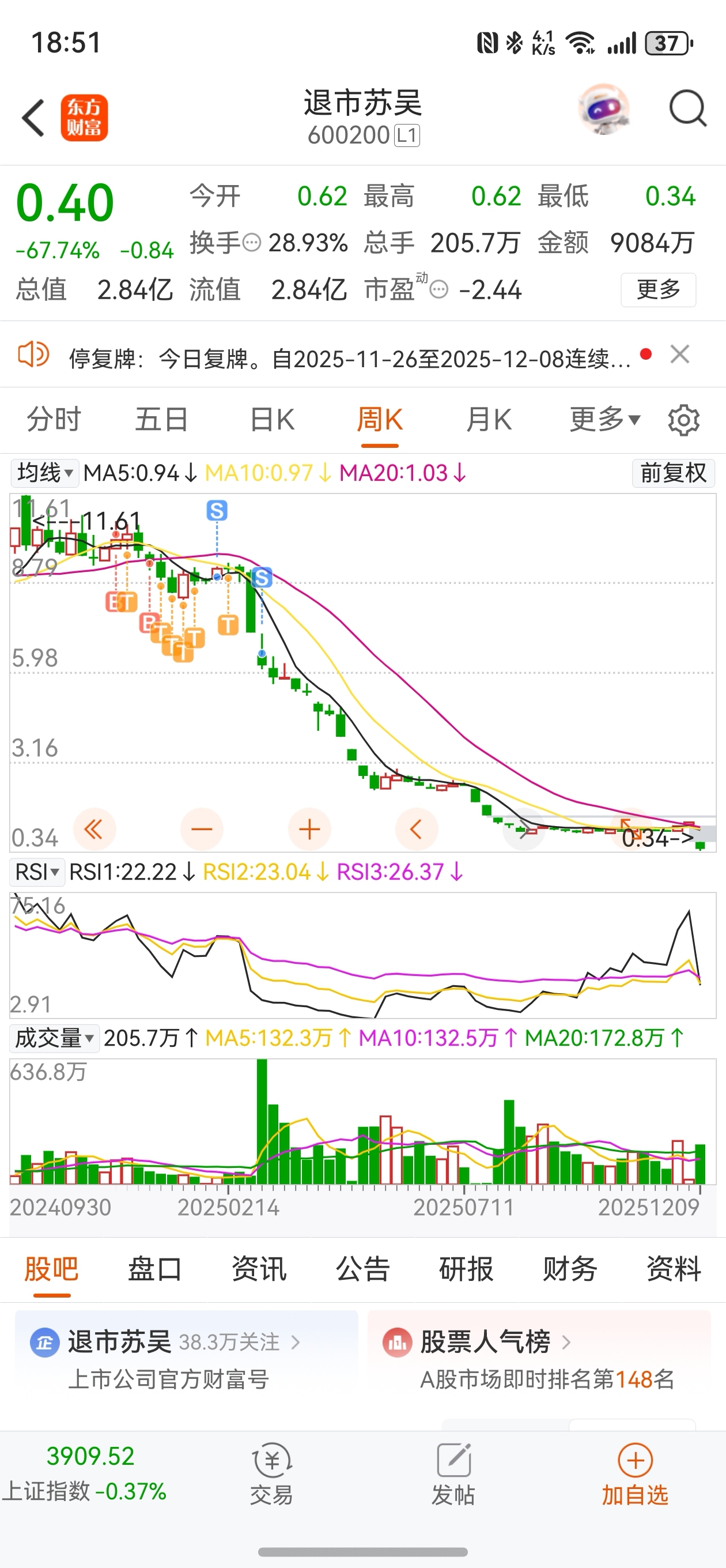Image resolution: width=726 pixels, height=1568 pixels.
Task: Select the 日K chart tab
Action: 272,420
